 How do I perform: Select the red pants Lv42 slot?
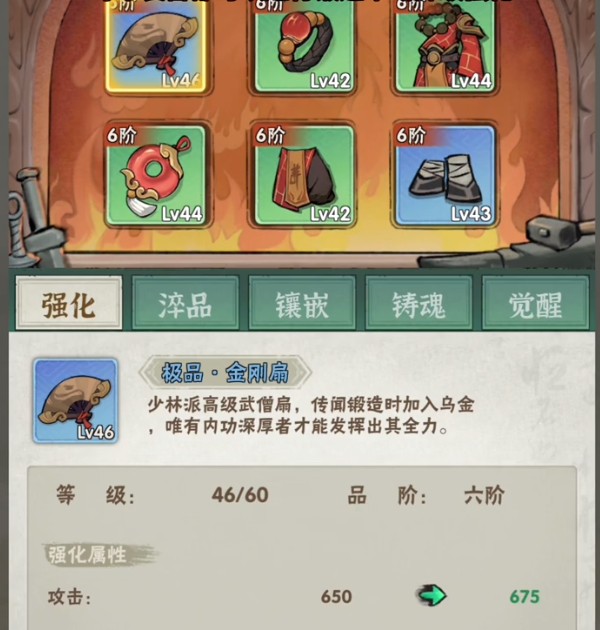tap(303, 175)
